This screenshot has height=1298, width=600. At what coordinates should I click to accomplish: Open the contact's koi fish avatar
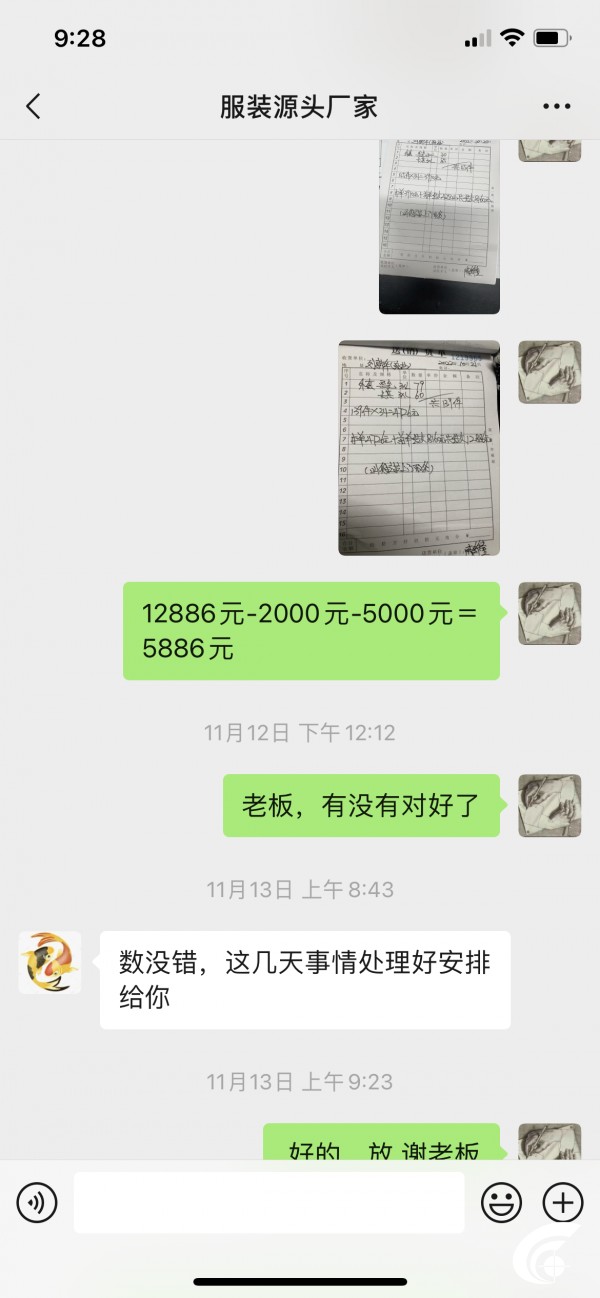pos(50,962)
